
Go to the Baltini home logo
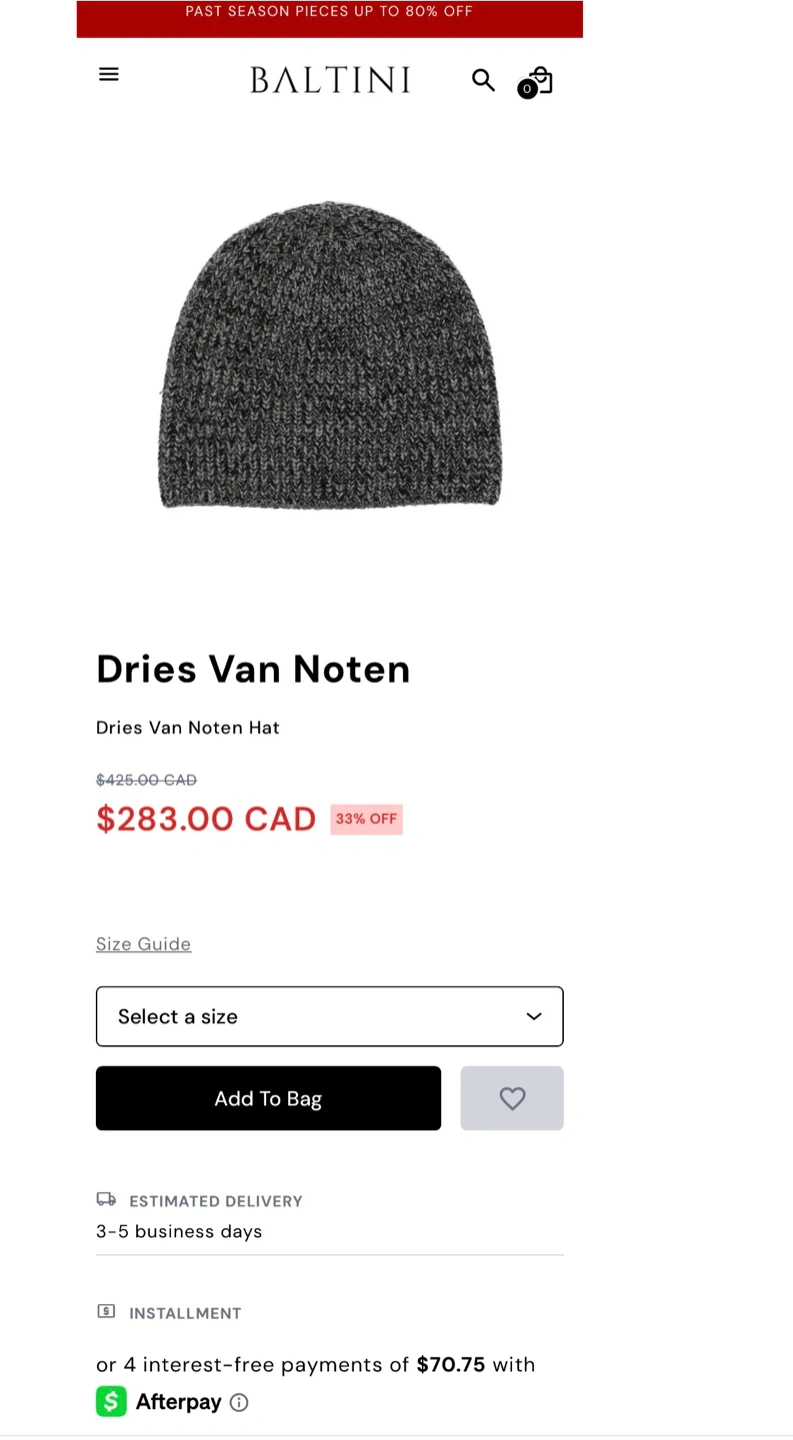330,80
